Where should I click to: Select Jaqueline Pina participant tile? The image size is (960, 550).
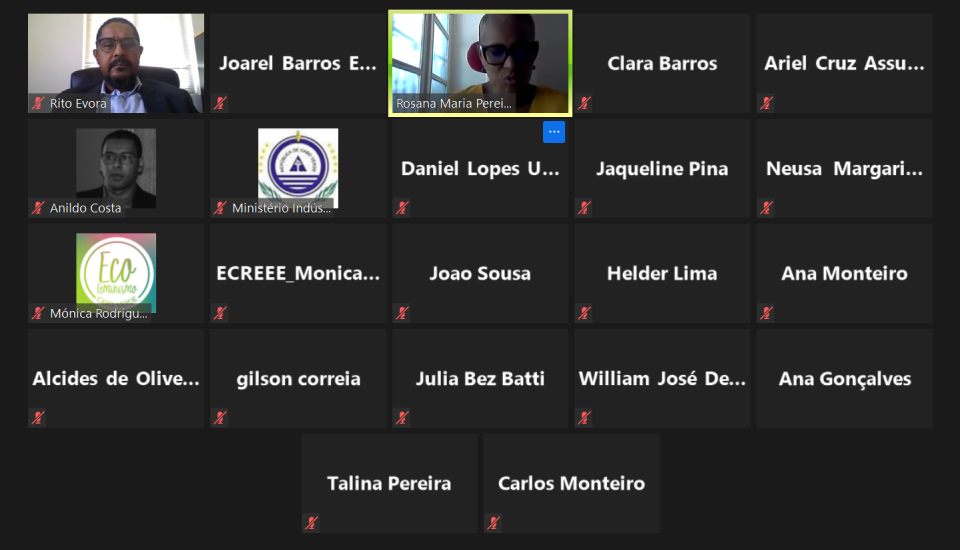pos(662,168)
